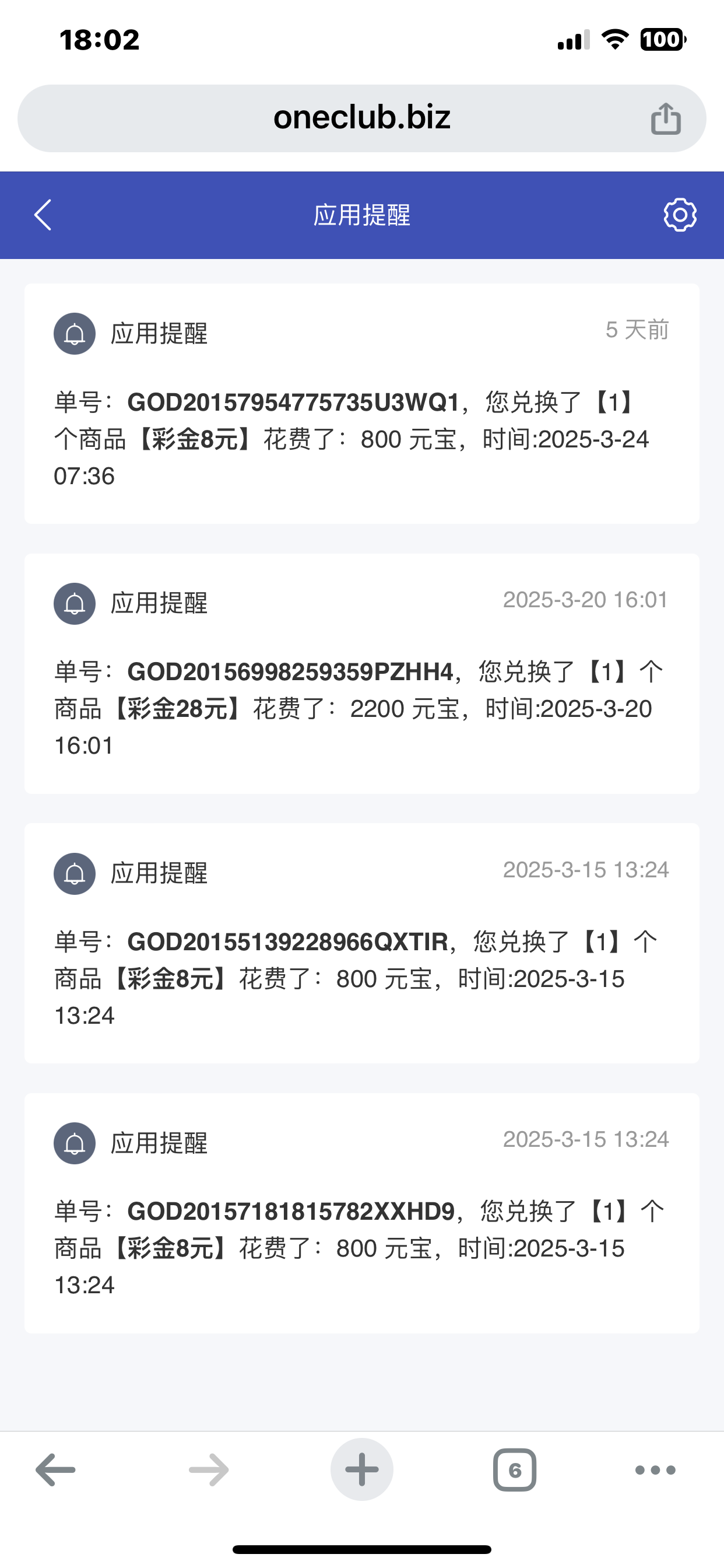Open the share sheet from the address bar
Screen dimensions: 724x1568
(667, 118)
